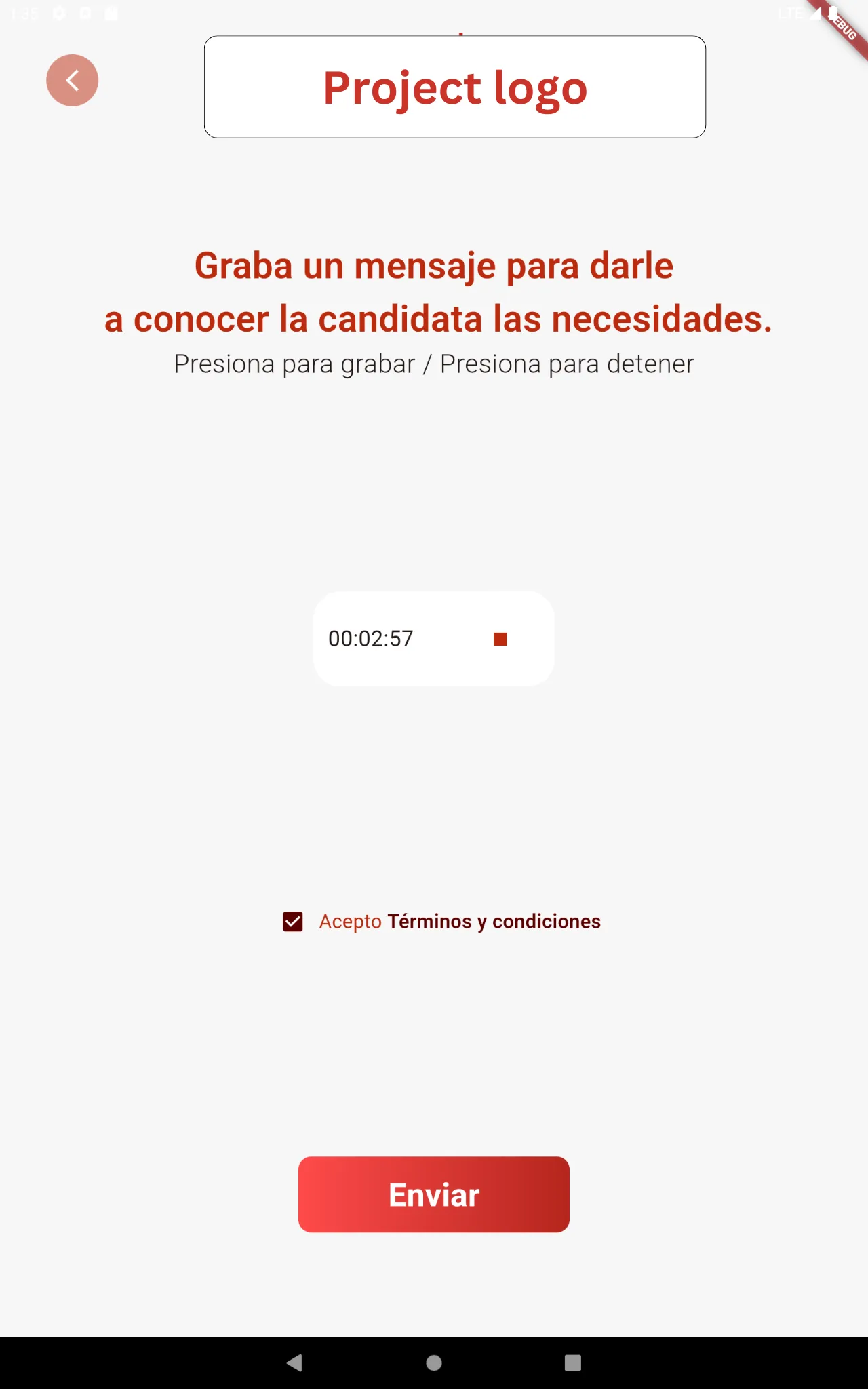The height and width of the screenshot is (1389, 868).
Task: Tap the system home button
Action: [434, 1363]
